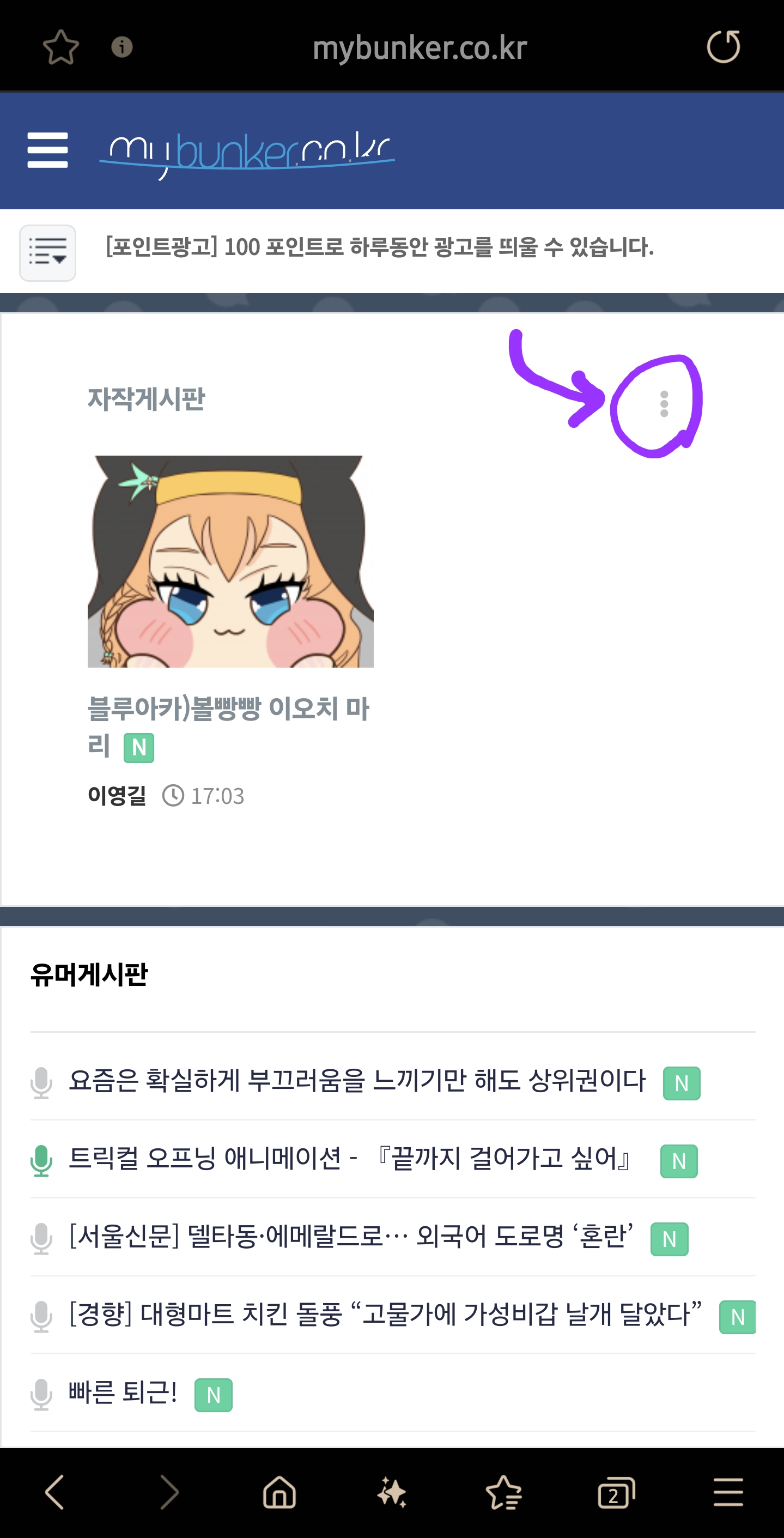Open the 자작게시판 board heading
Image resolution: width=784 pixels, height=1538 pixels.
click(146, 399)
